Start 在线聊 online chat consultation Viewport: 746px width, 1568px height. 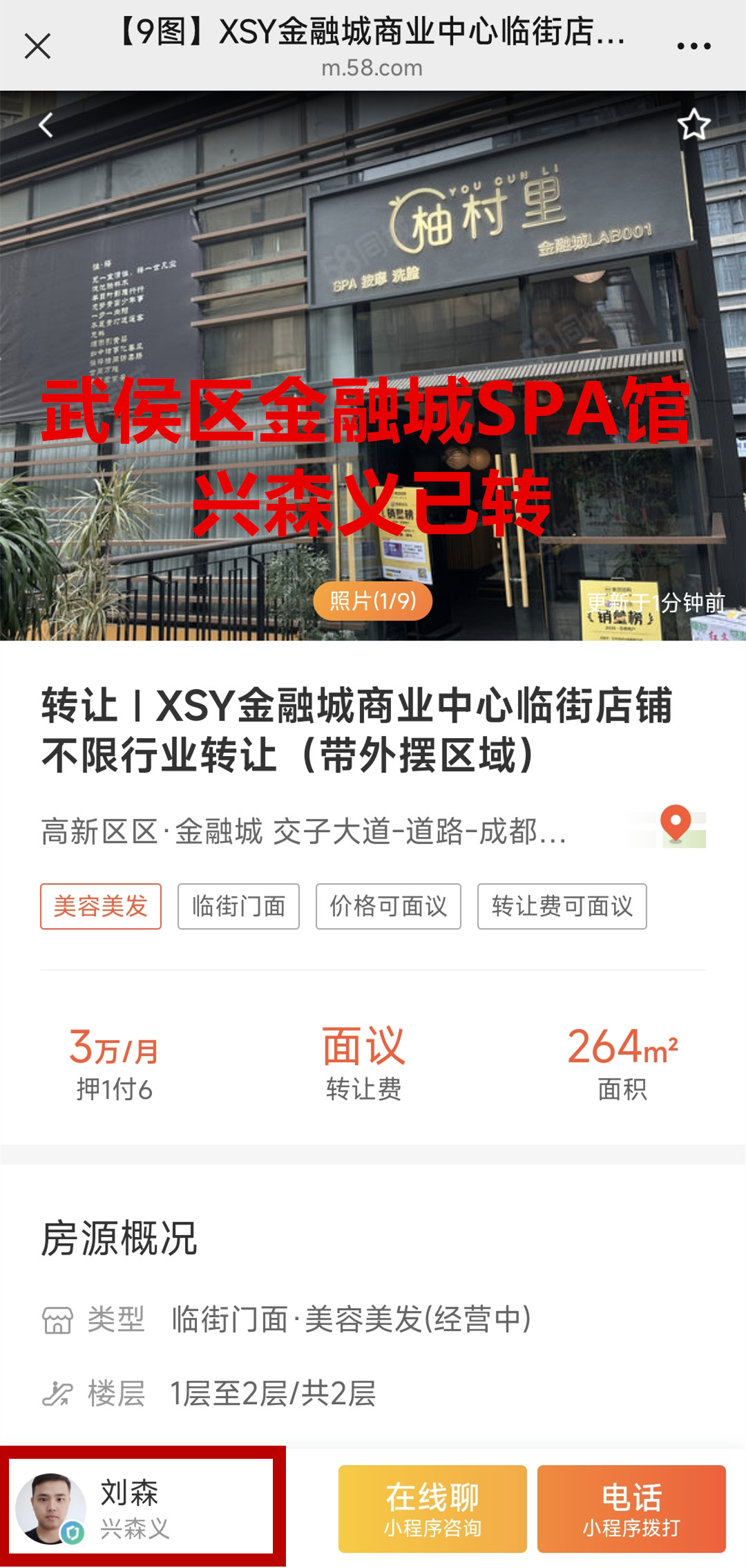tap(432, 1509)
